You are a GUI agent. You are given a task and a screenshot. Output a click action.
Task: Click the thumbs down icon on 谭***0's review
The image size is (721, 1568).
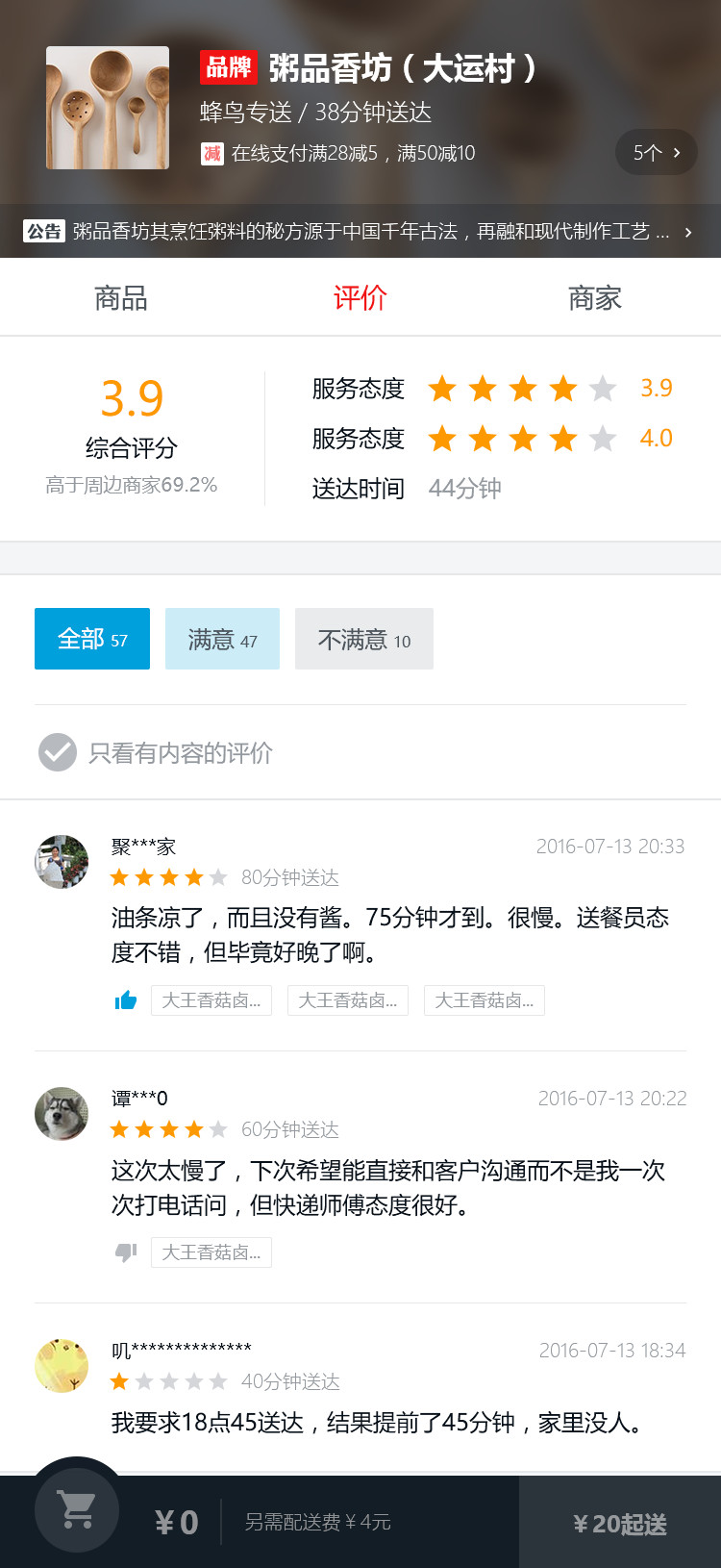(127, 1252)
